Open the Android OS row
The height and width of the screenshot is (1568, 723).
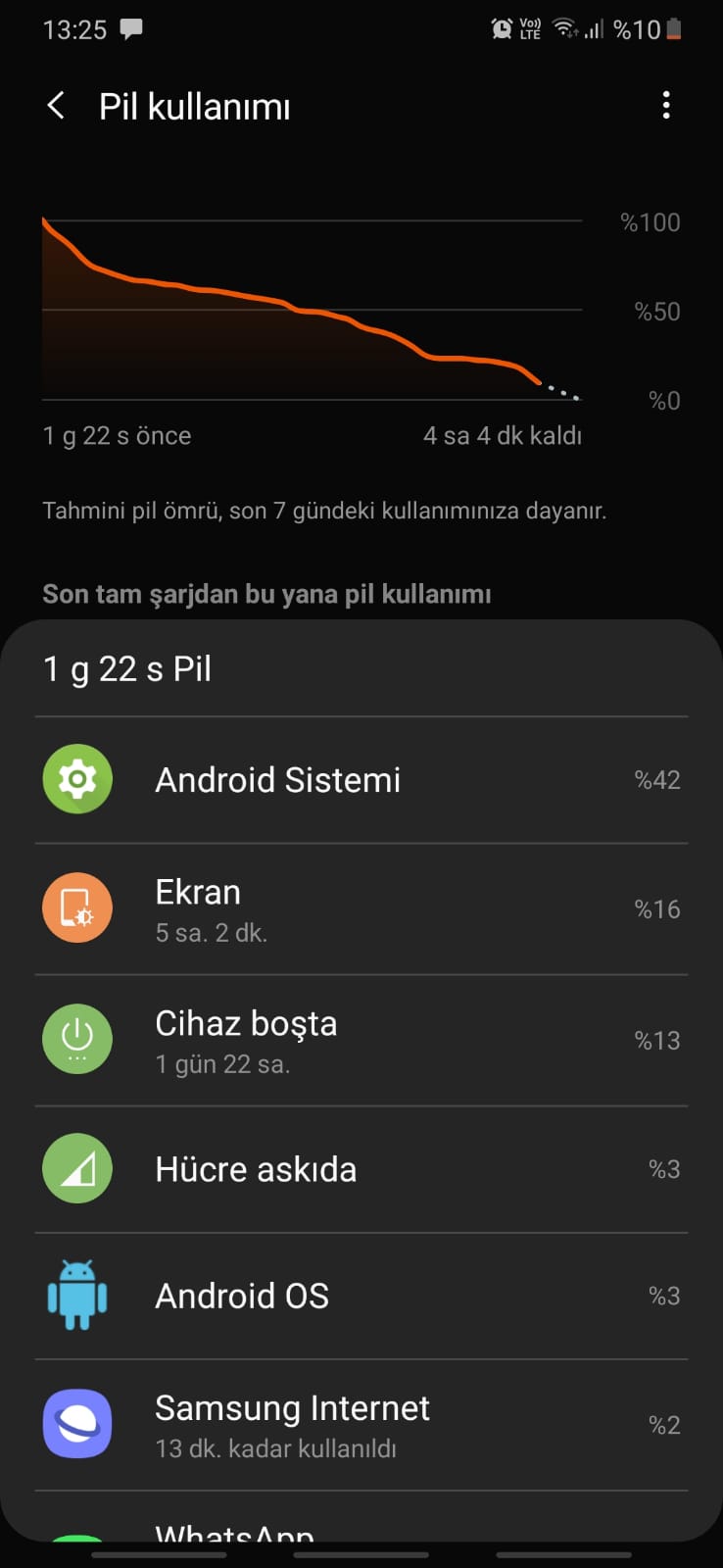tap(361, 1296)
